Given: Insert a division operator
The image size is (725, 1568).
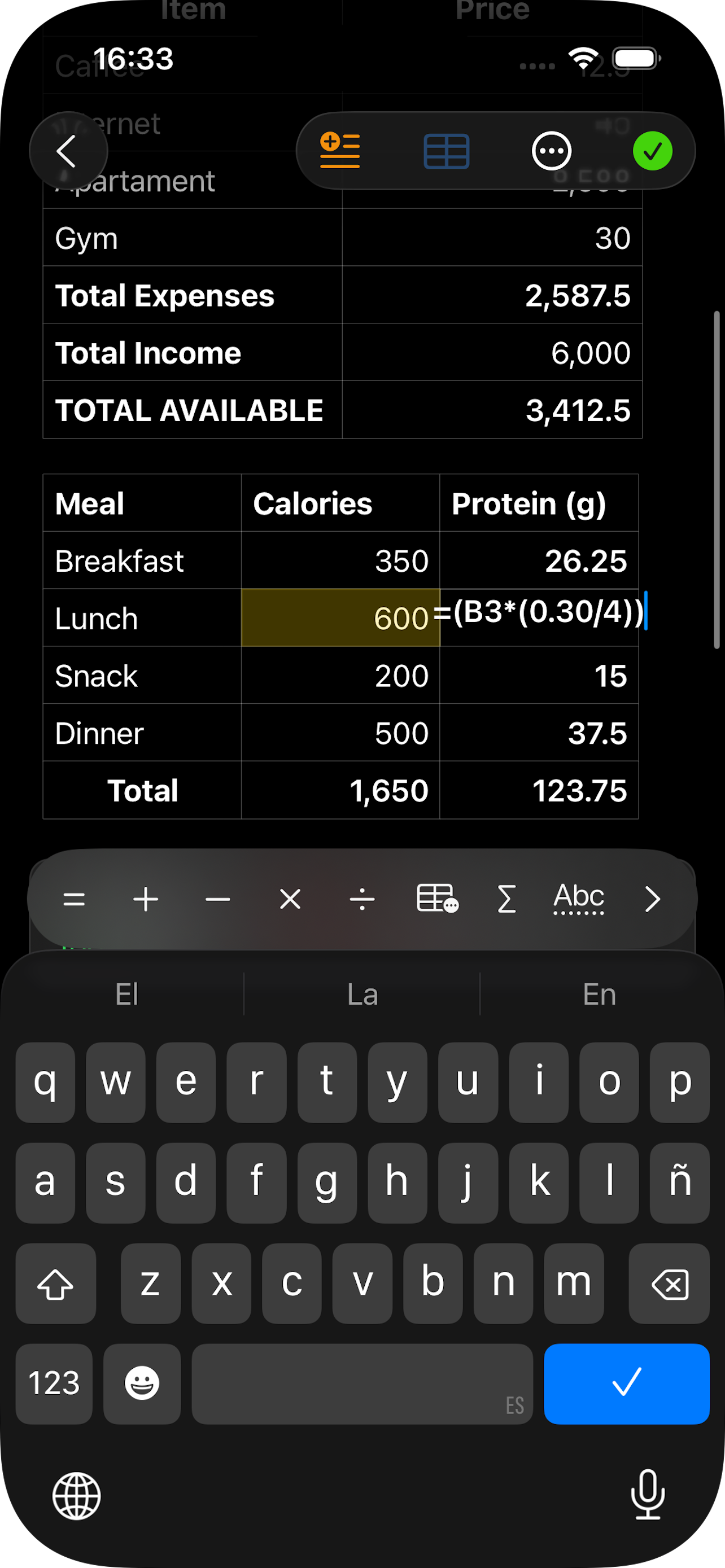Looking at the screenshot, I should (x=362, y=899).
